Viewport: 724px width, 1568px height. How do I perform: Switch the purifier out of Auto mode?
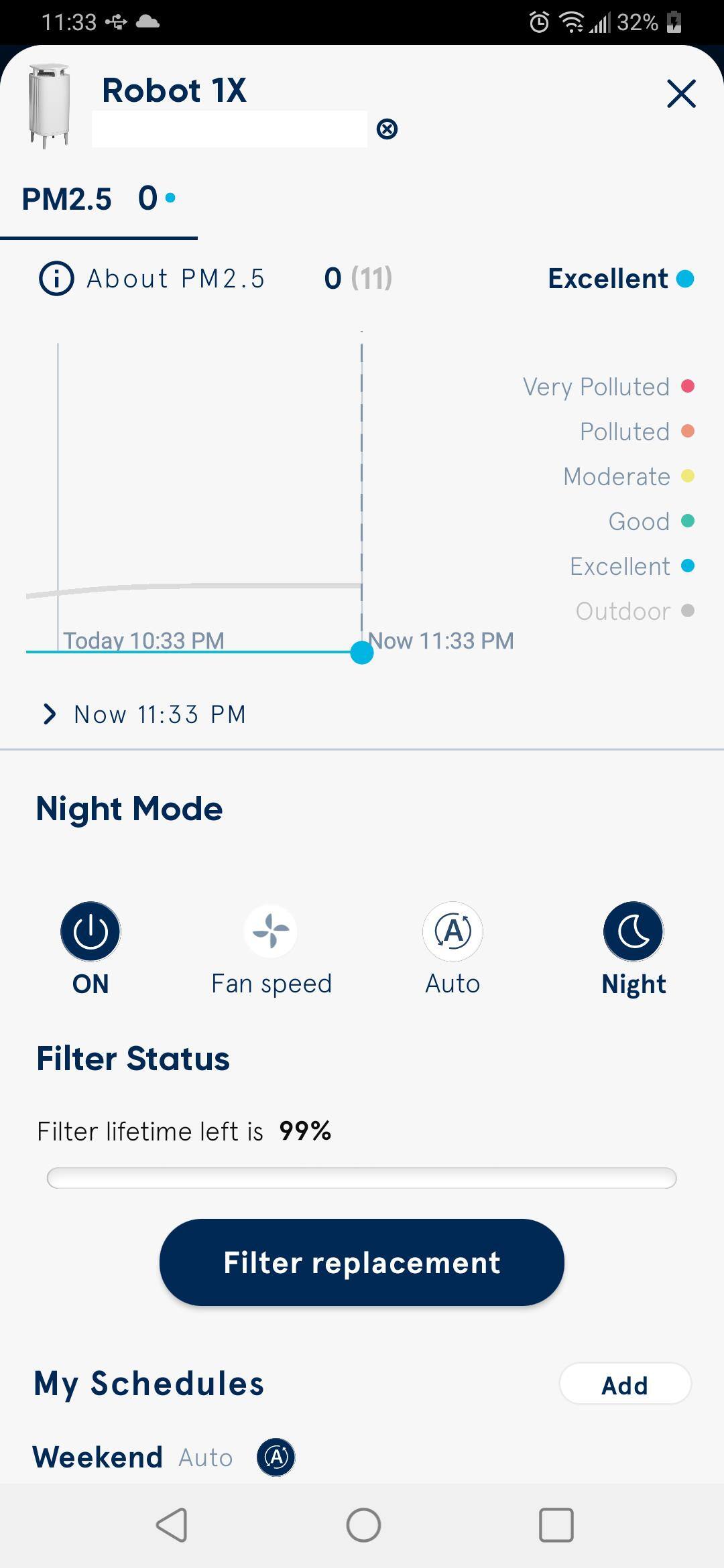452,931
